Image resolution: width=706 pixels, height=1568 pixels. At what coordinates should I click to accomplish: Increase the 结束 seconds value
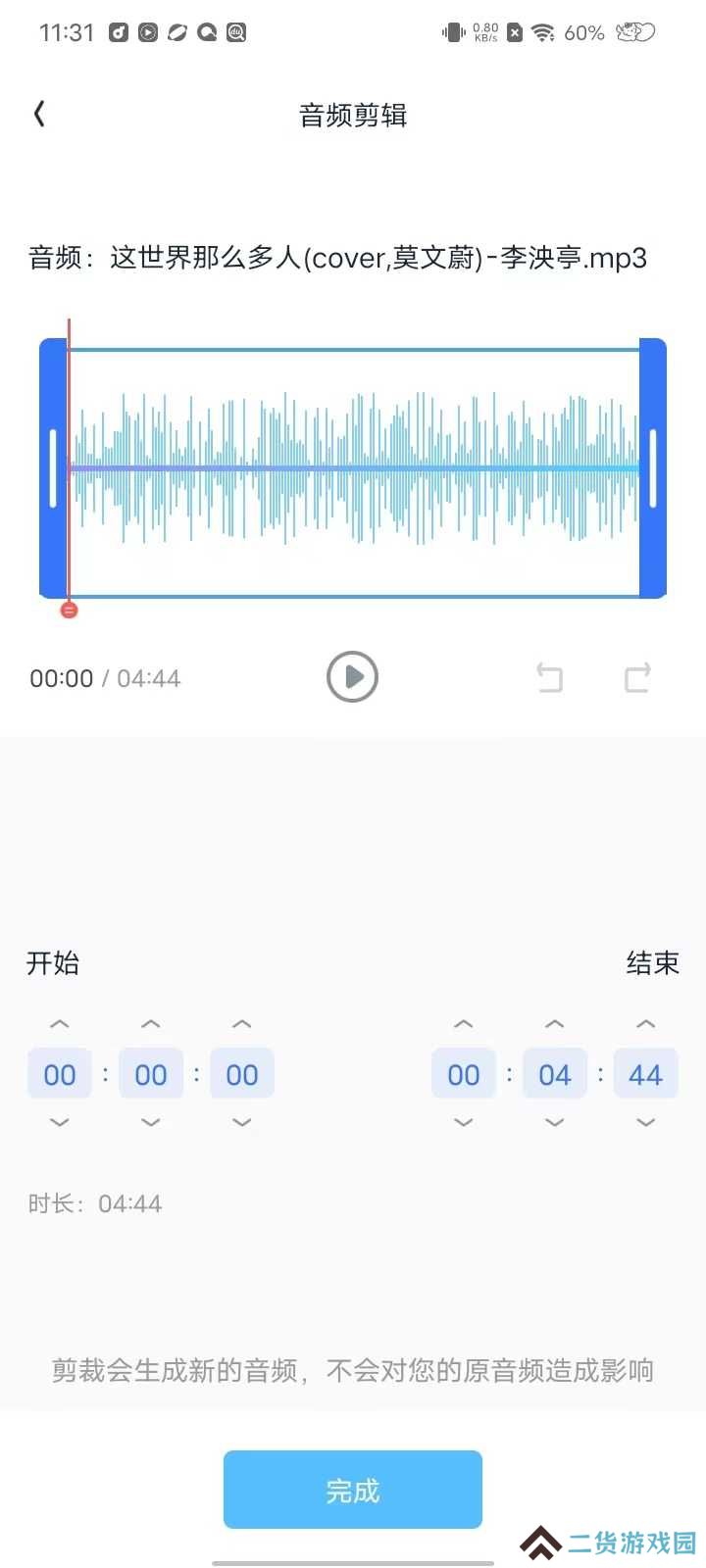coord(646,1024)
